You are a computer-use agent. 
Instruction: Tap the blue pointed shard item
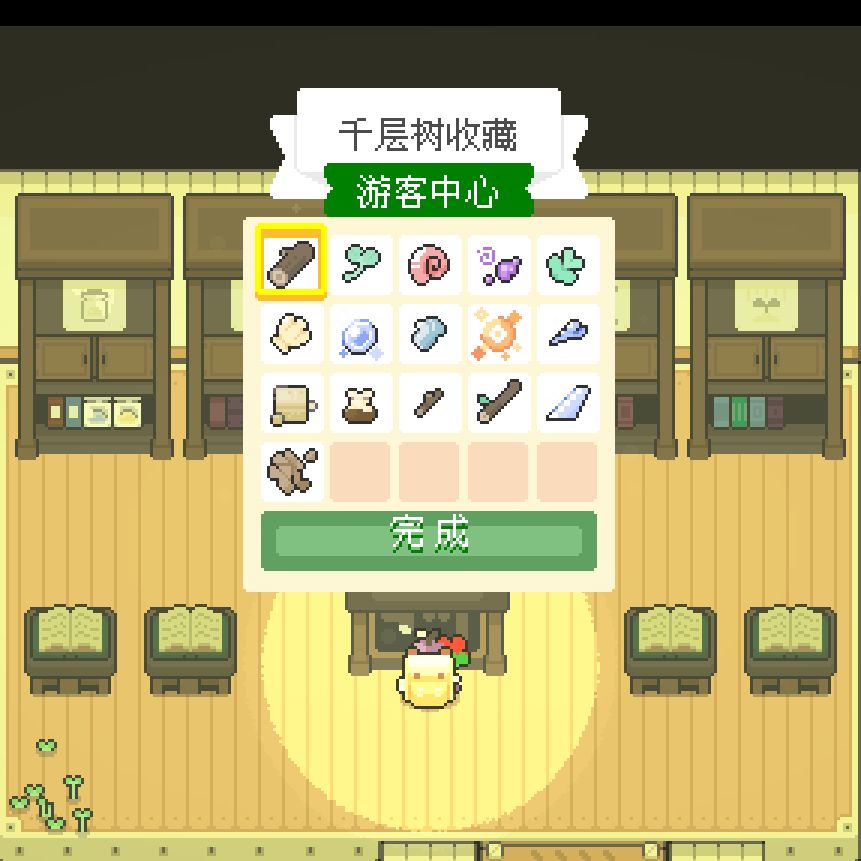(567, 334)
